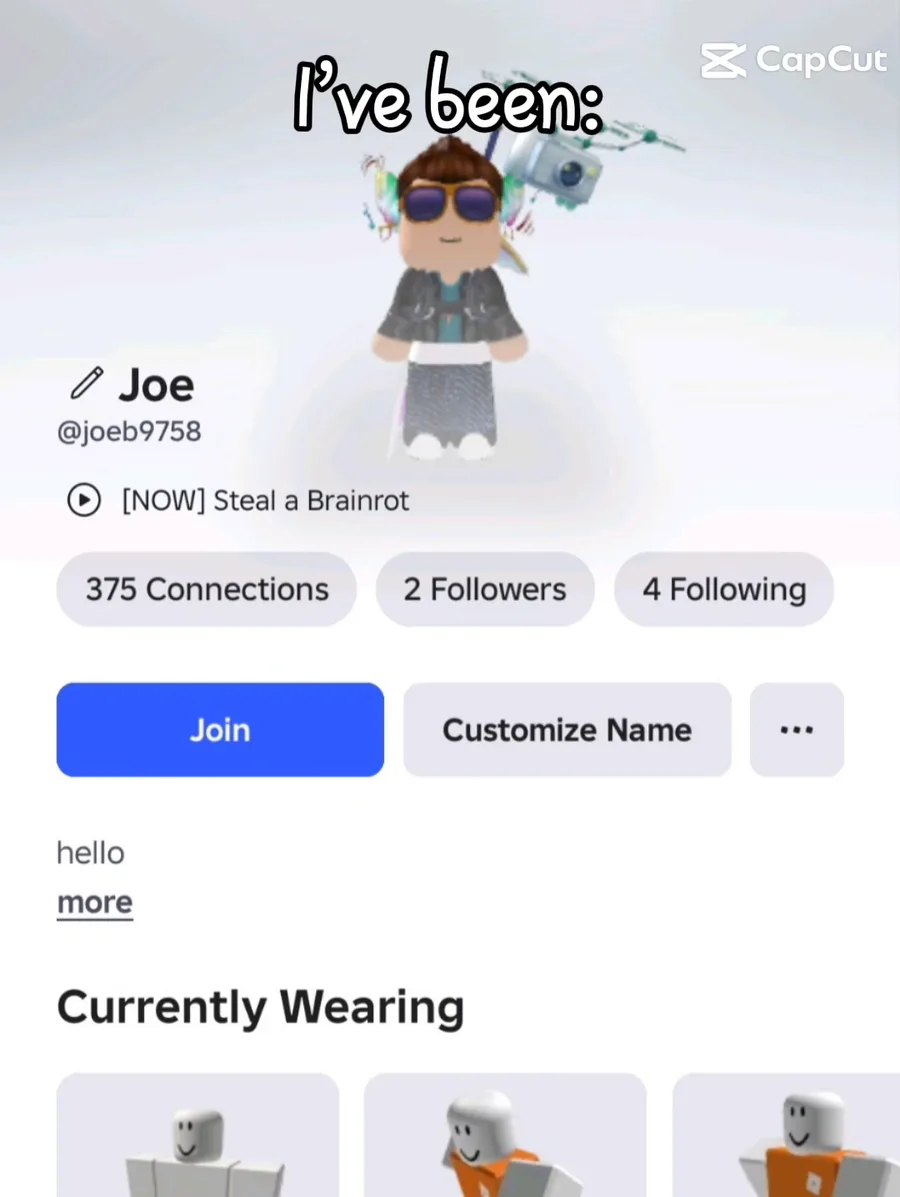
Task: Open the Steal a Brainrot experience link
Action: [x=264, y=500]
